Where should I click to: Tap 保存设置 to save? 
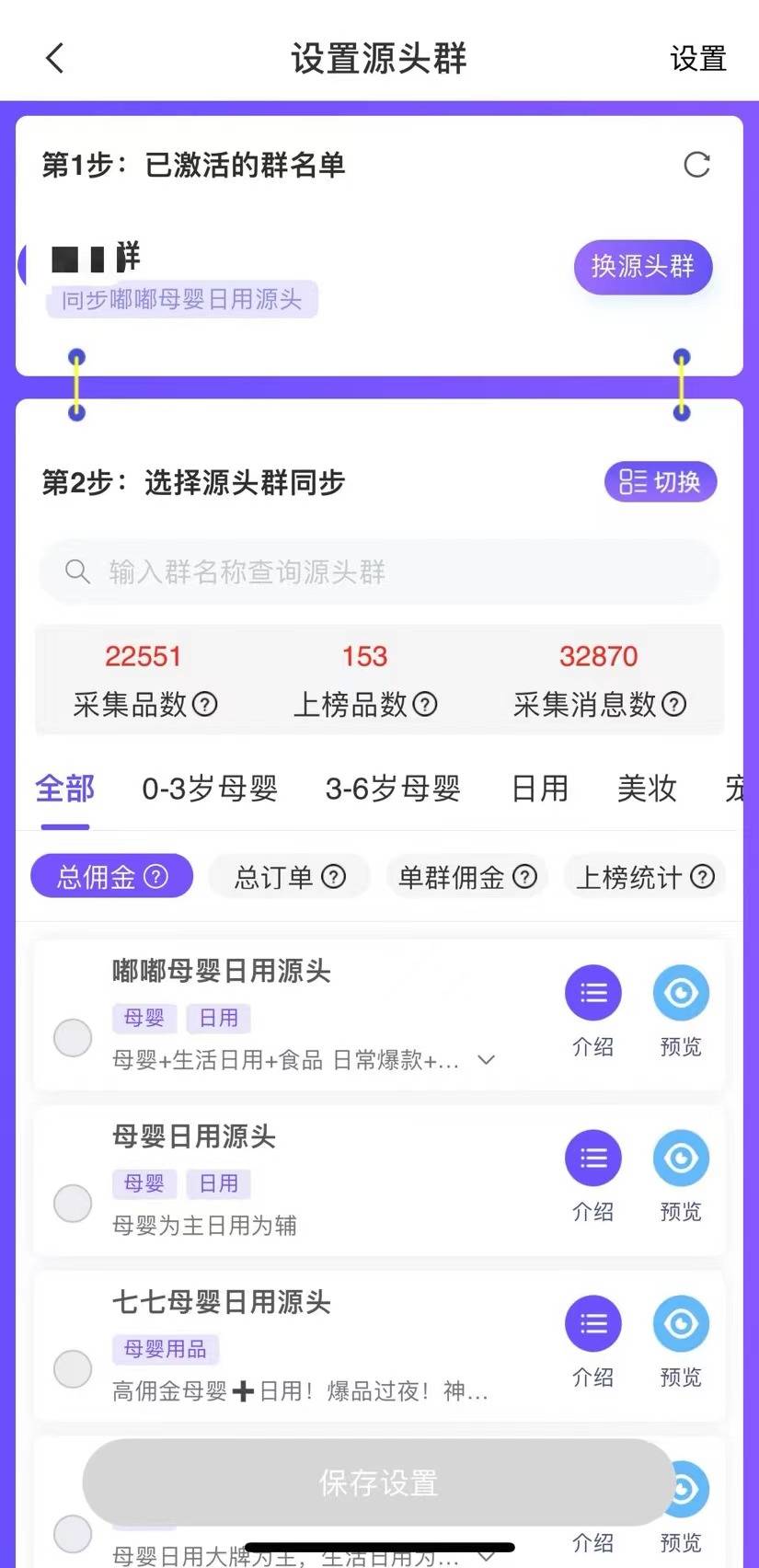pos(378,1482)
